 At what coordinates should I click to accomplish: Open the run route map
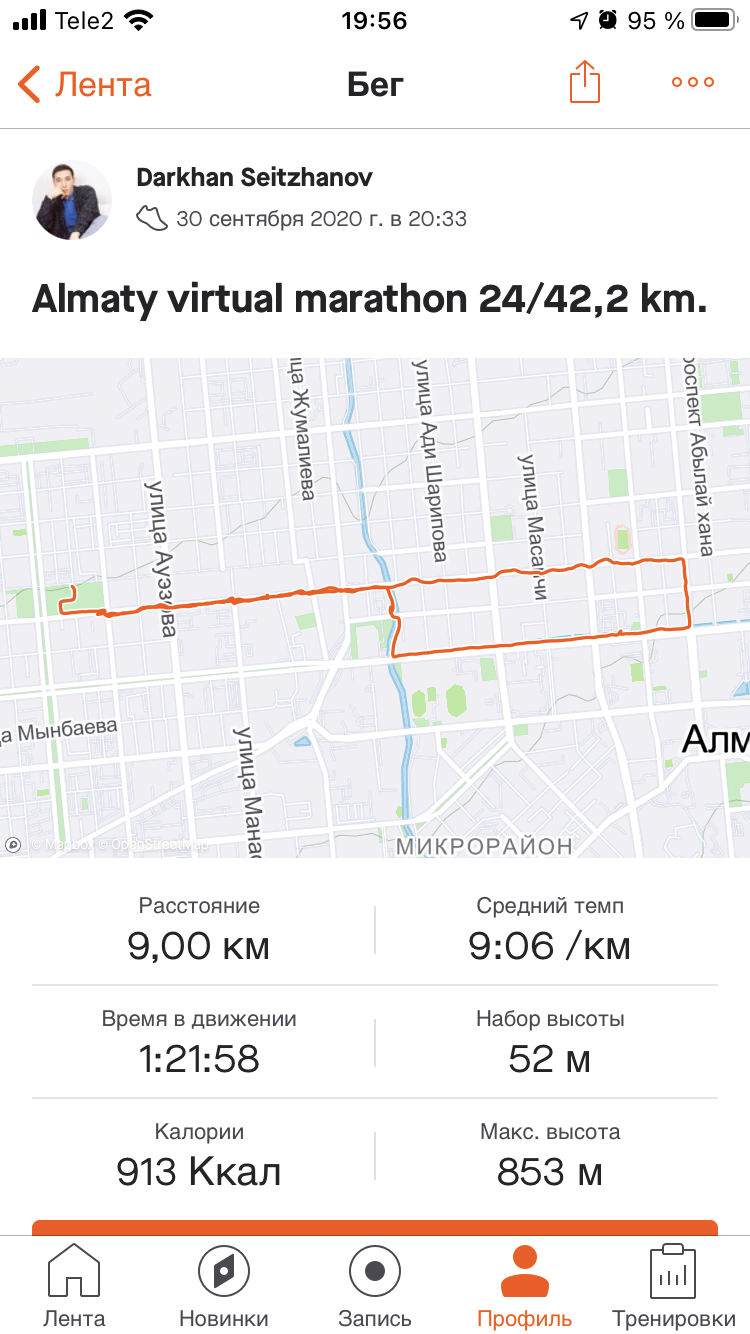tap(375, 607)
